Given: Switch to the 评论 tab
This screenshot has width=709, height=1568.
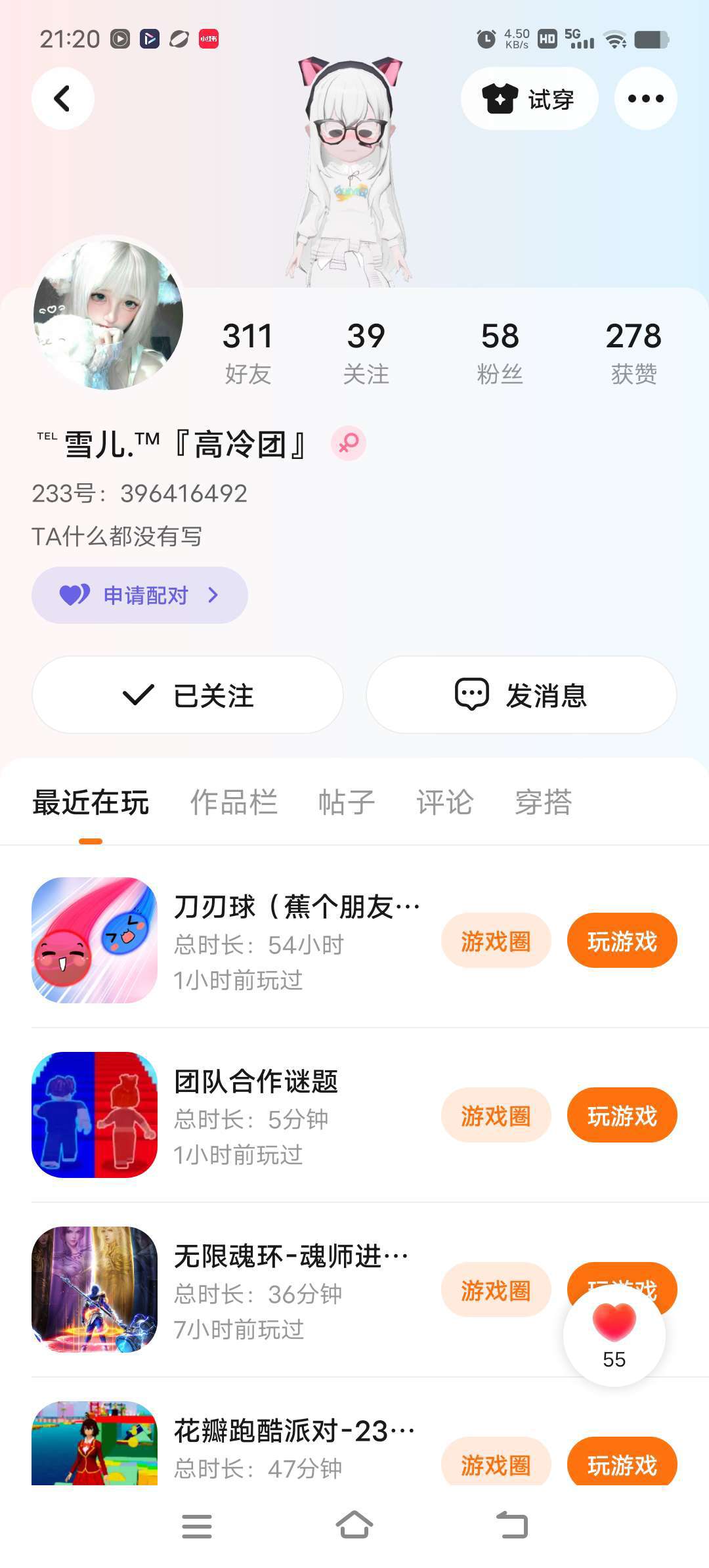Looking at the screenshot, I should pos(444,802).
